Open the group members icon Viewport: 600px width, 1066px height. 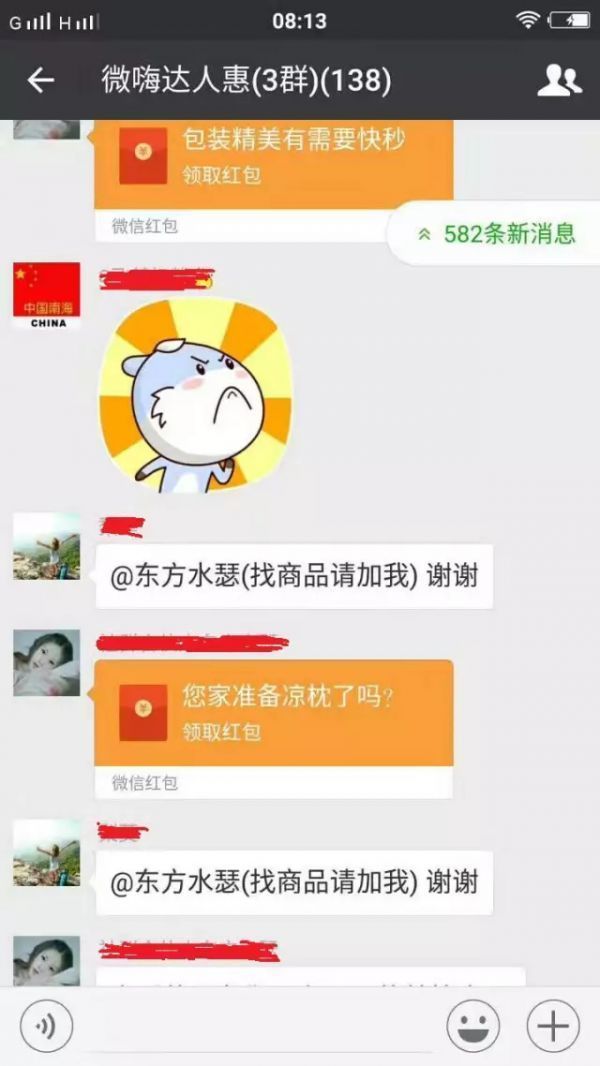(559, 80)
